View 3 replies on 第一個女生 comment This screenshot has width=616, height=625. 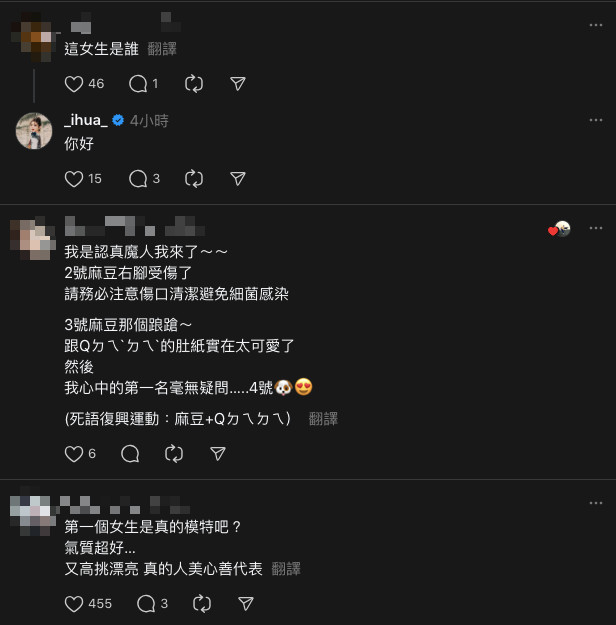pos(146,604)
